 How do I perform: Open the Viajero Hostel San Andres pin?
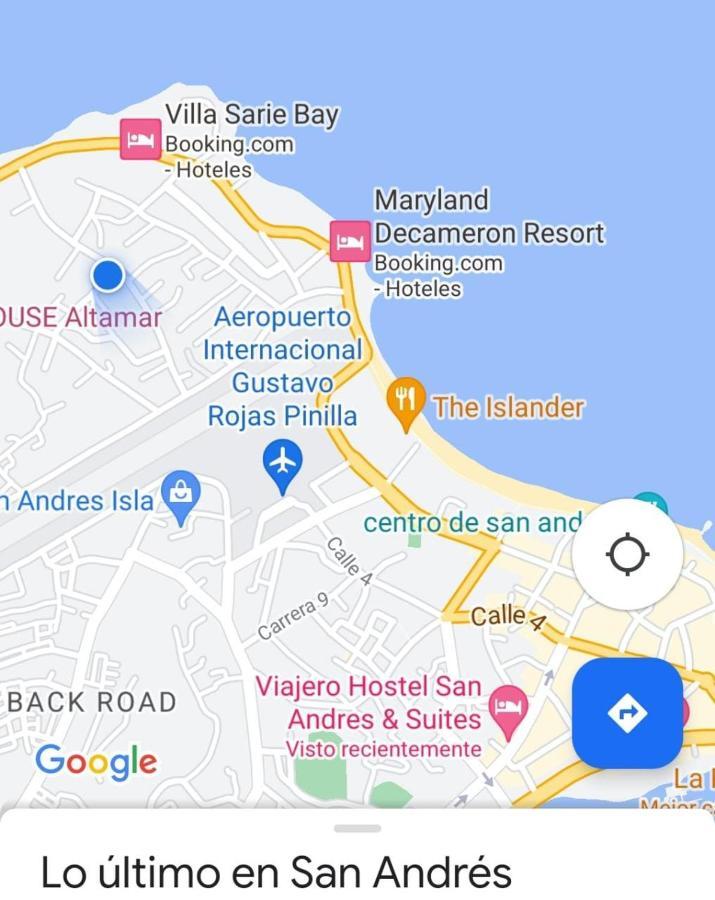tap(509, 710)
